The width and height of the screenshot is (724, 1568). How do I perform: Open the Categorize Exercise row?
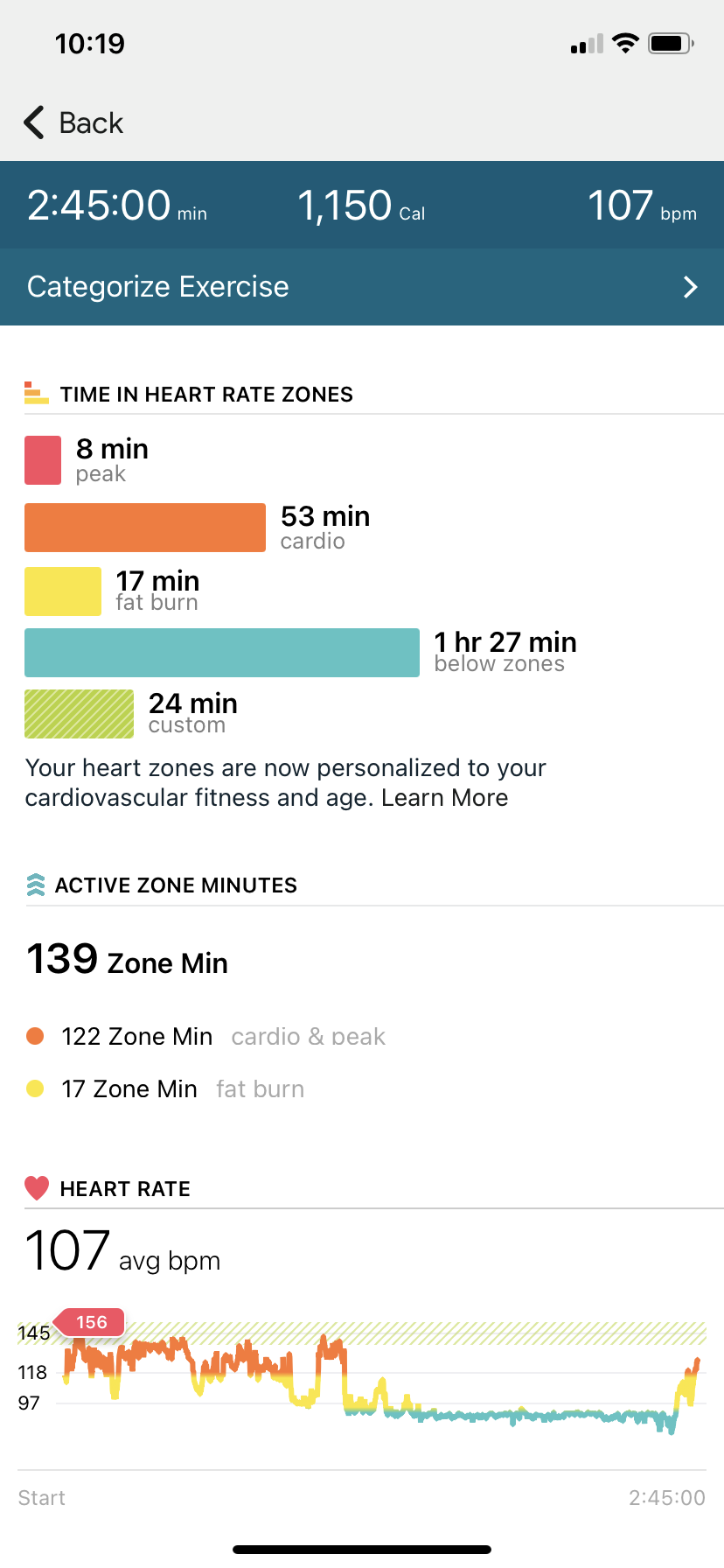(x=362, y=287)
